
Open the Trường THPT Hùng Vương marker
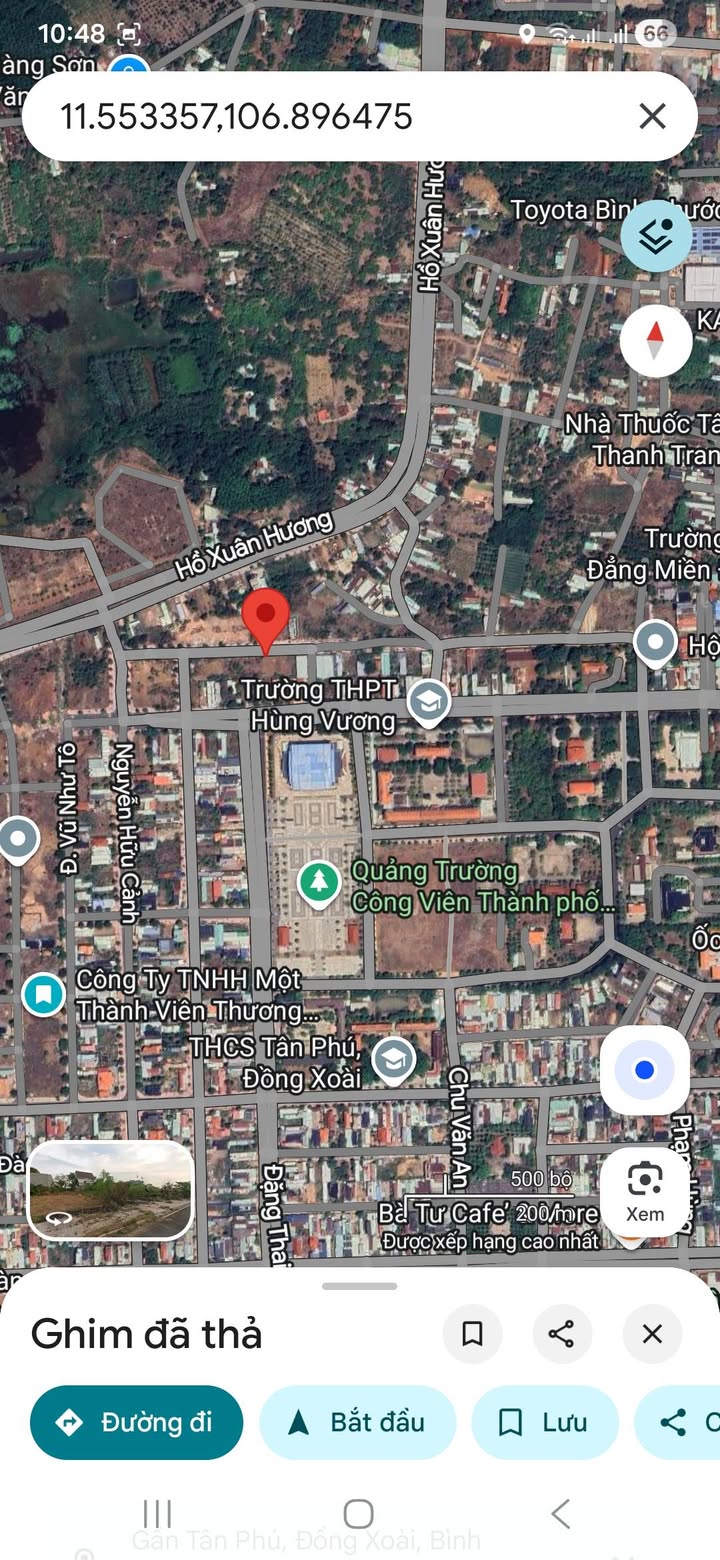point(429,702)
